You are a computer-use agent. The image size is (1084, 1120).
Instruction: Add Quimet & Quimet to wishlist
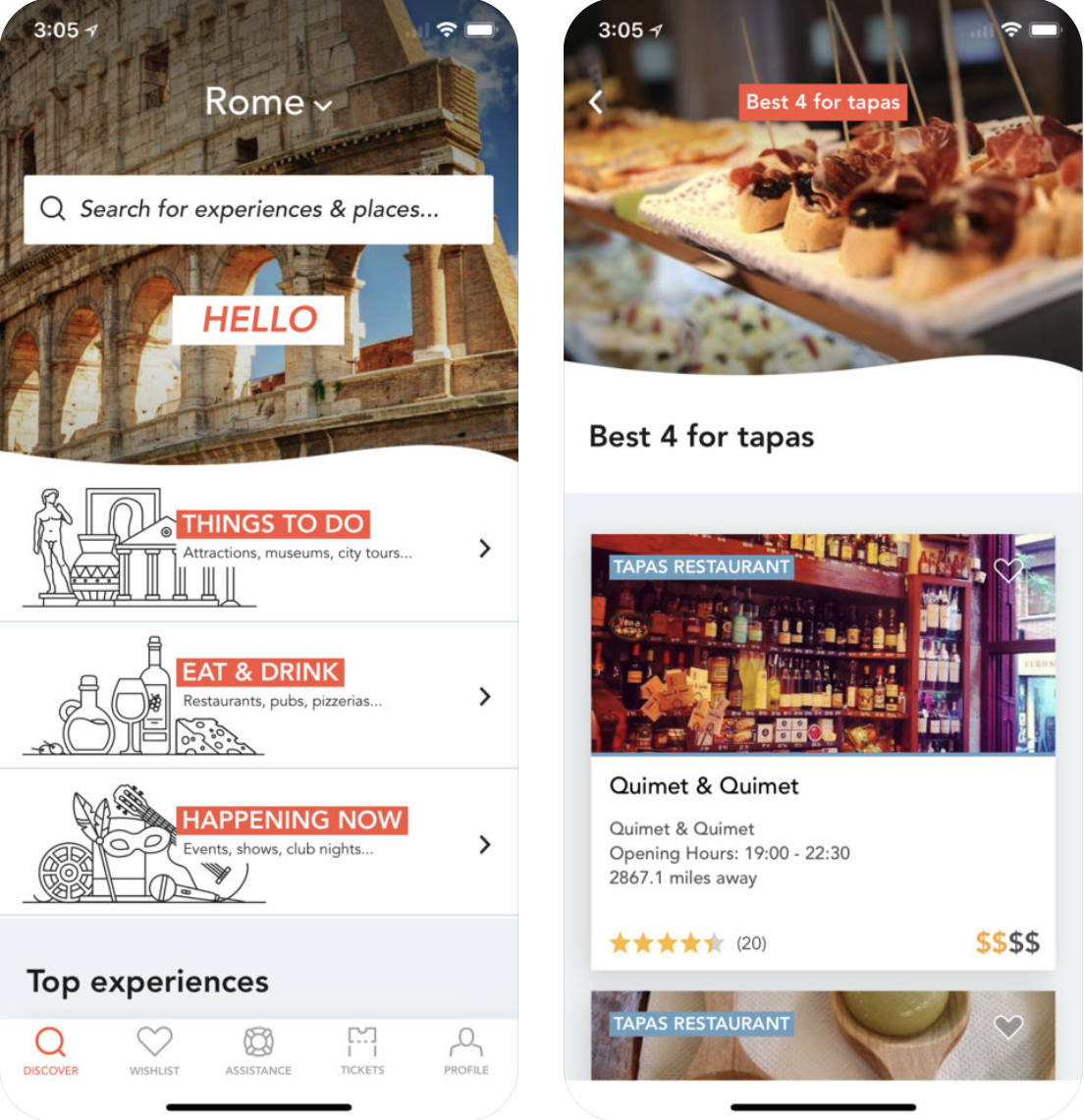(1007, 568)
